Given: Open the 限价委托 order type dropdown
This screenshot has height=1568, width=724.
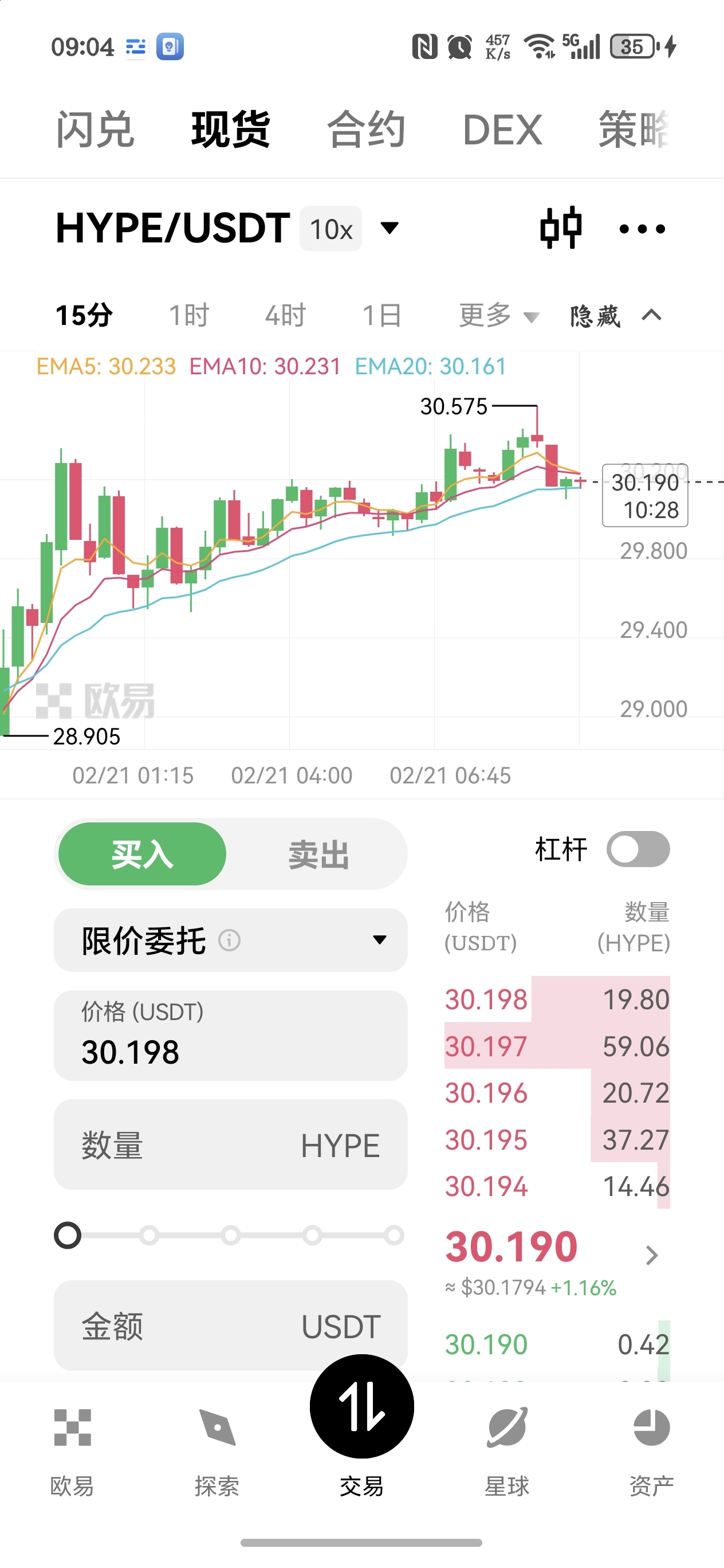Looking at the screenshot, I should (231, 940).
